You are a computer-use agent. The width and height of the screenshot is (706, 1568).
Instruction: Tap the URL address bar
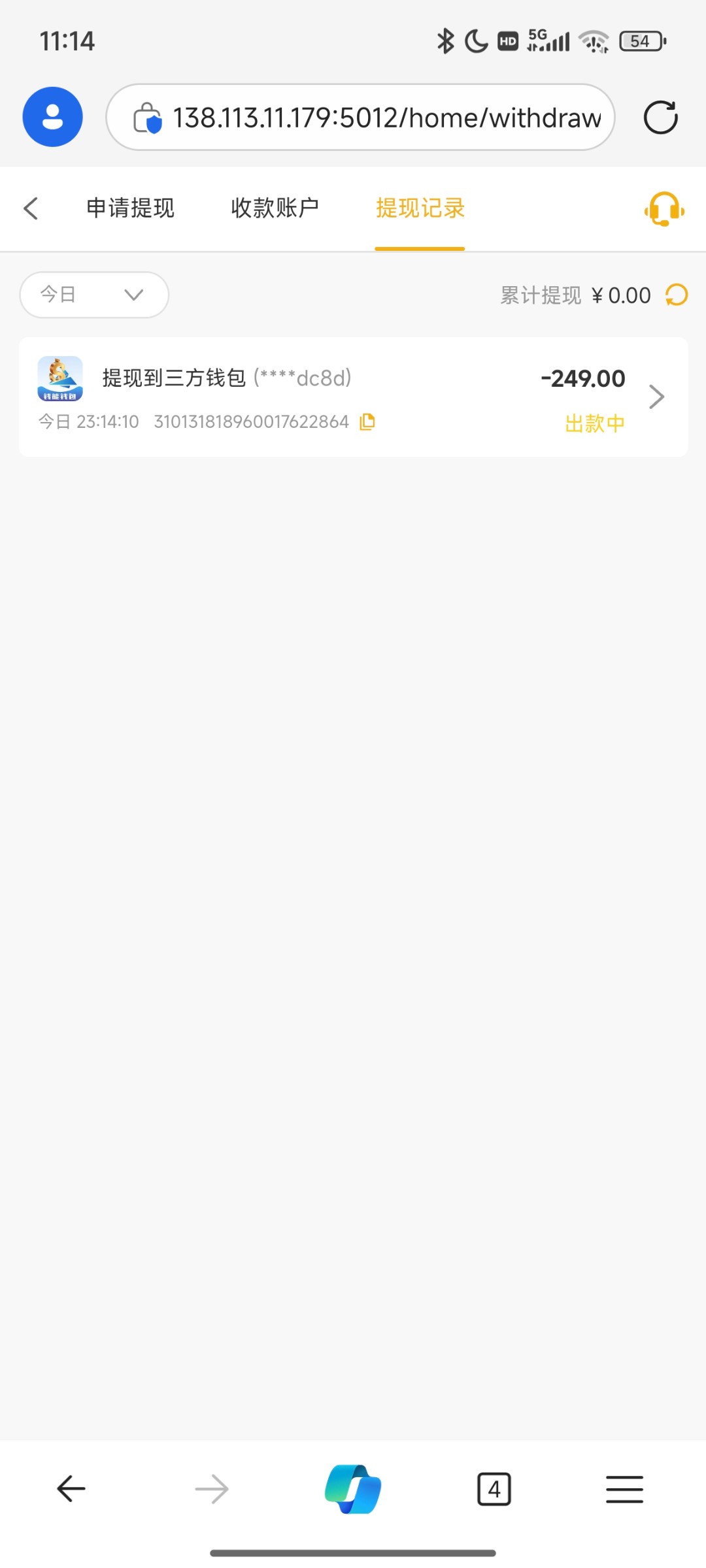(x=361, y=118)
